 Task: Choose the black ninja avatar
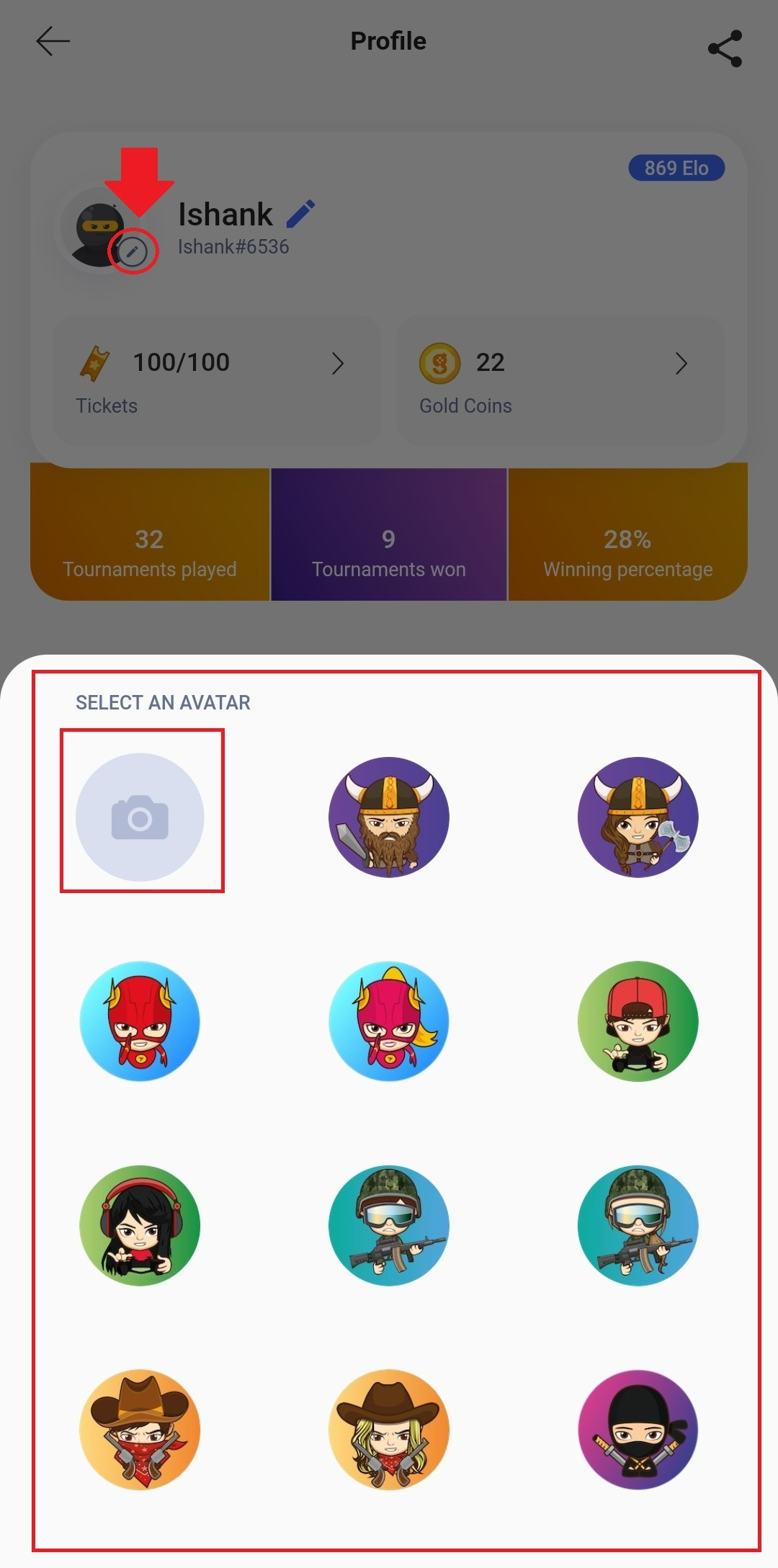click(x=638, y=1430)
